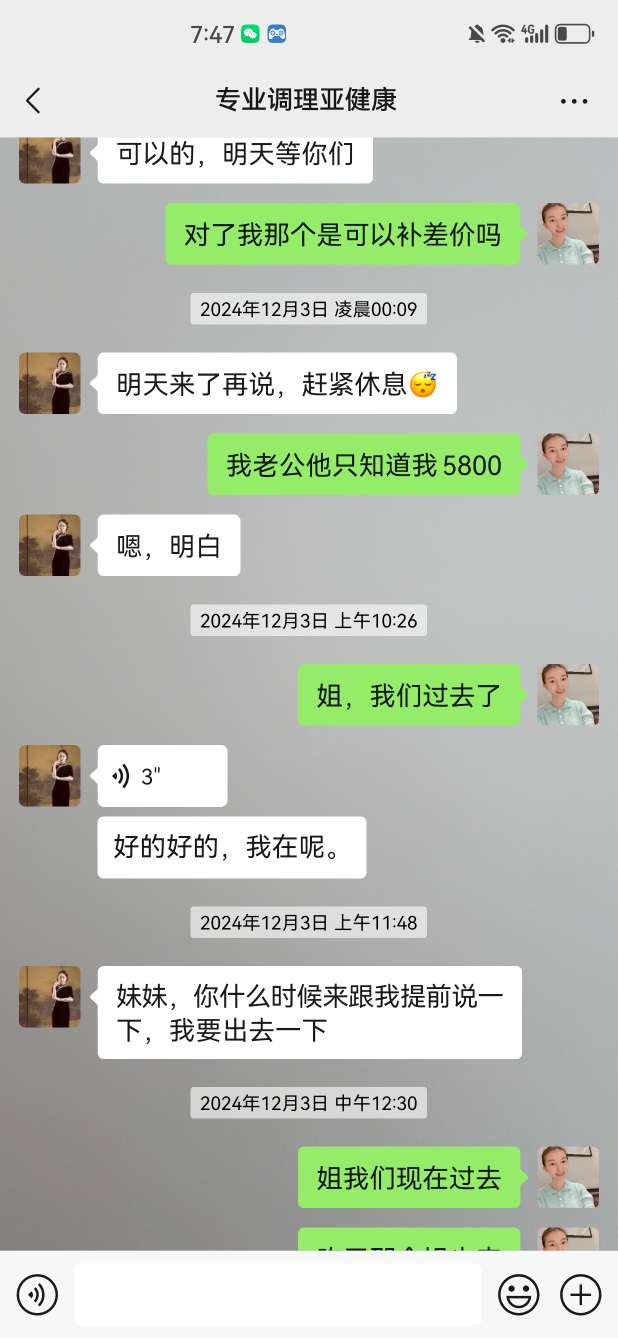
Task: Open own avatar beside 姐，我们过去了
Action: [568, 695]
